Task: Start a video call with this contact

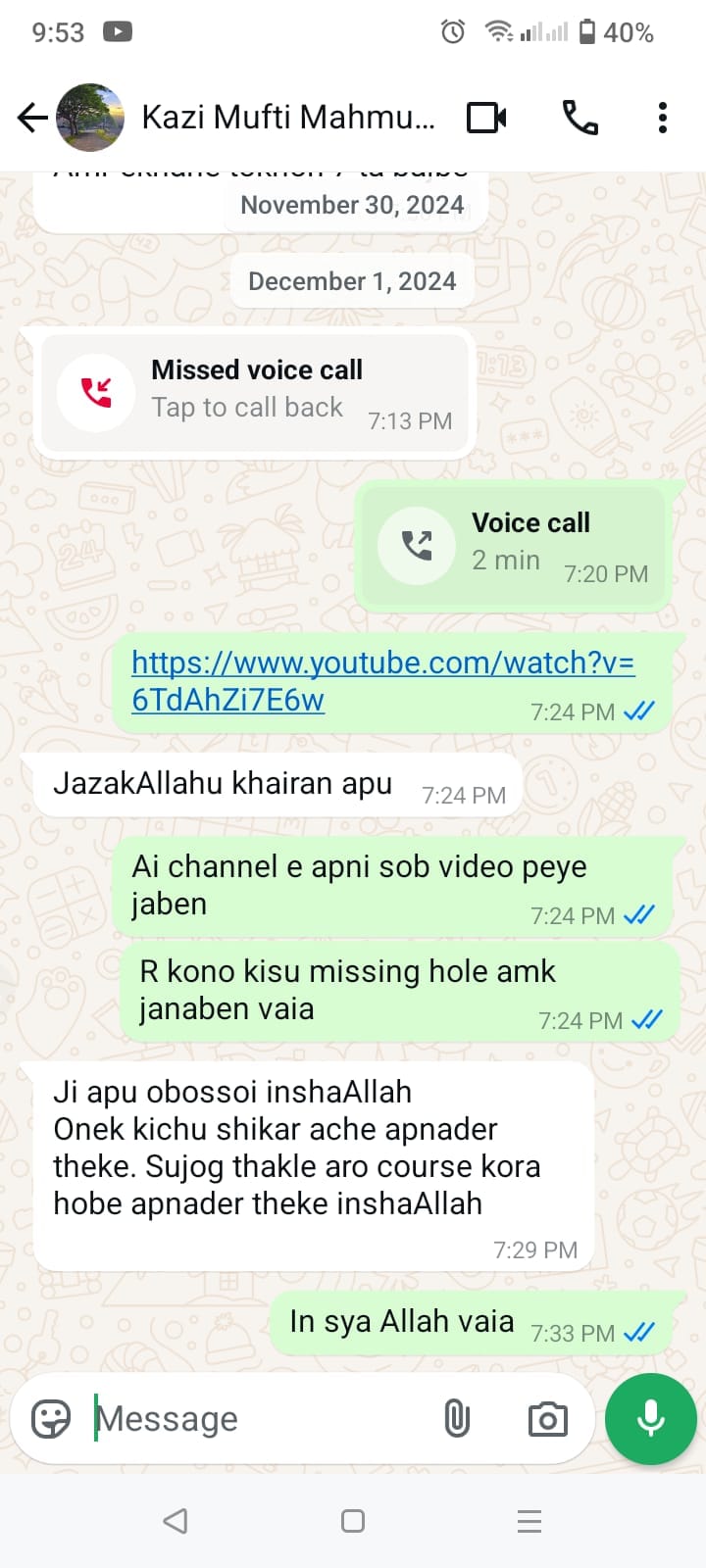Action: tap(486, 118)
